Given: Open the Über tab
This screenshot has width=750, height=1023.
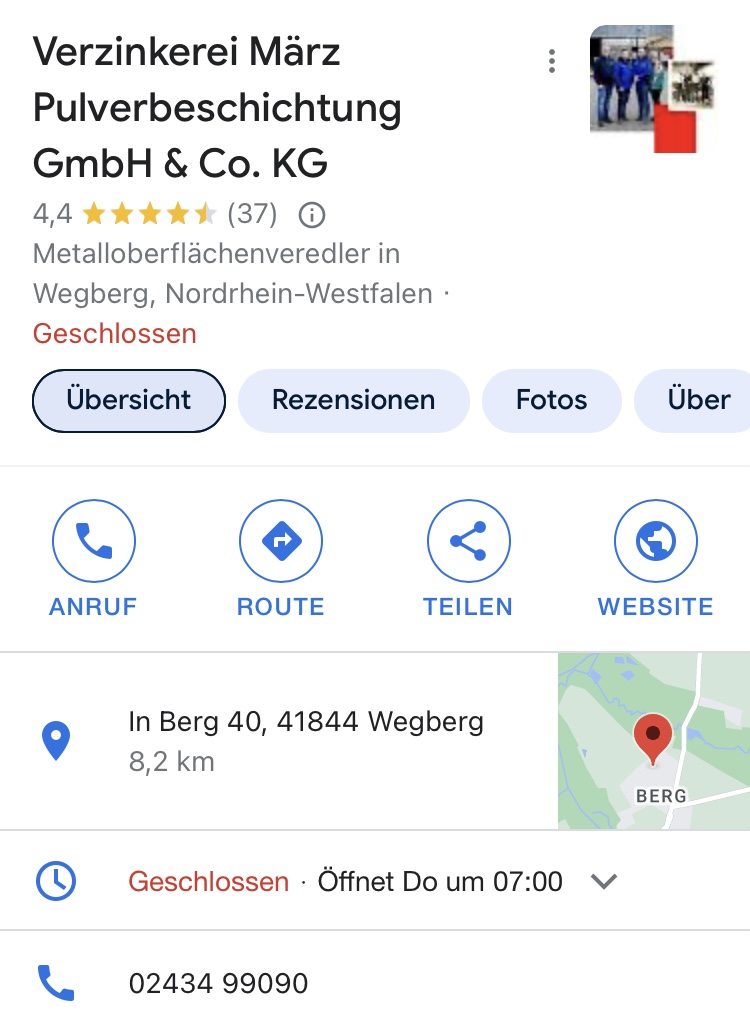Looking at the screenshot, I should (698, 401).
